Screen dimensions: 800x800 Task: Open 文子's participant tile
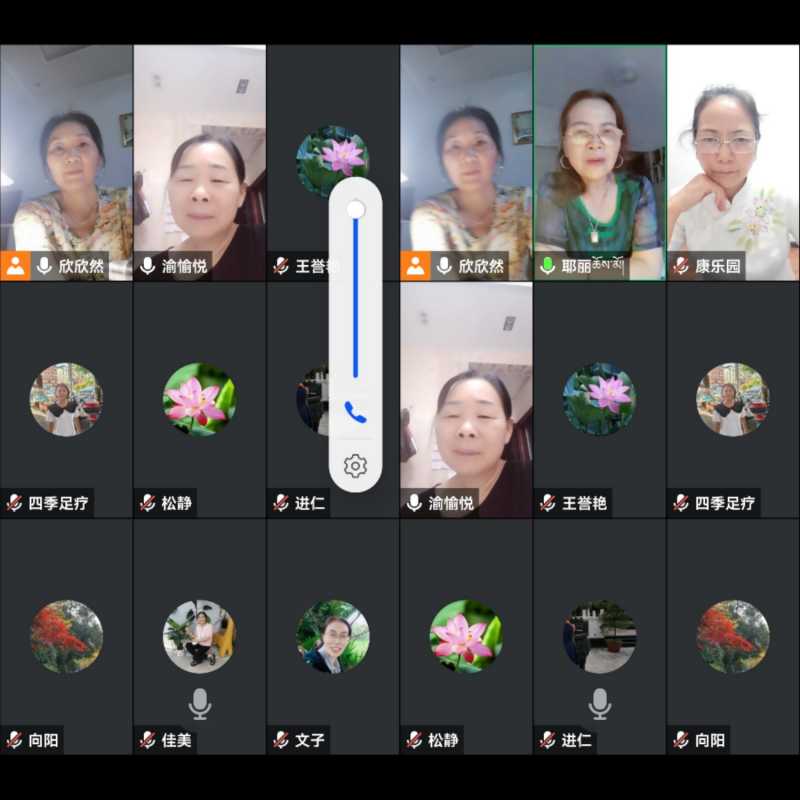(x=332, y=636)
